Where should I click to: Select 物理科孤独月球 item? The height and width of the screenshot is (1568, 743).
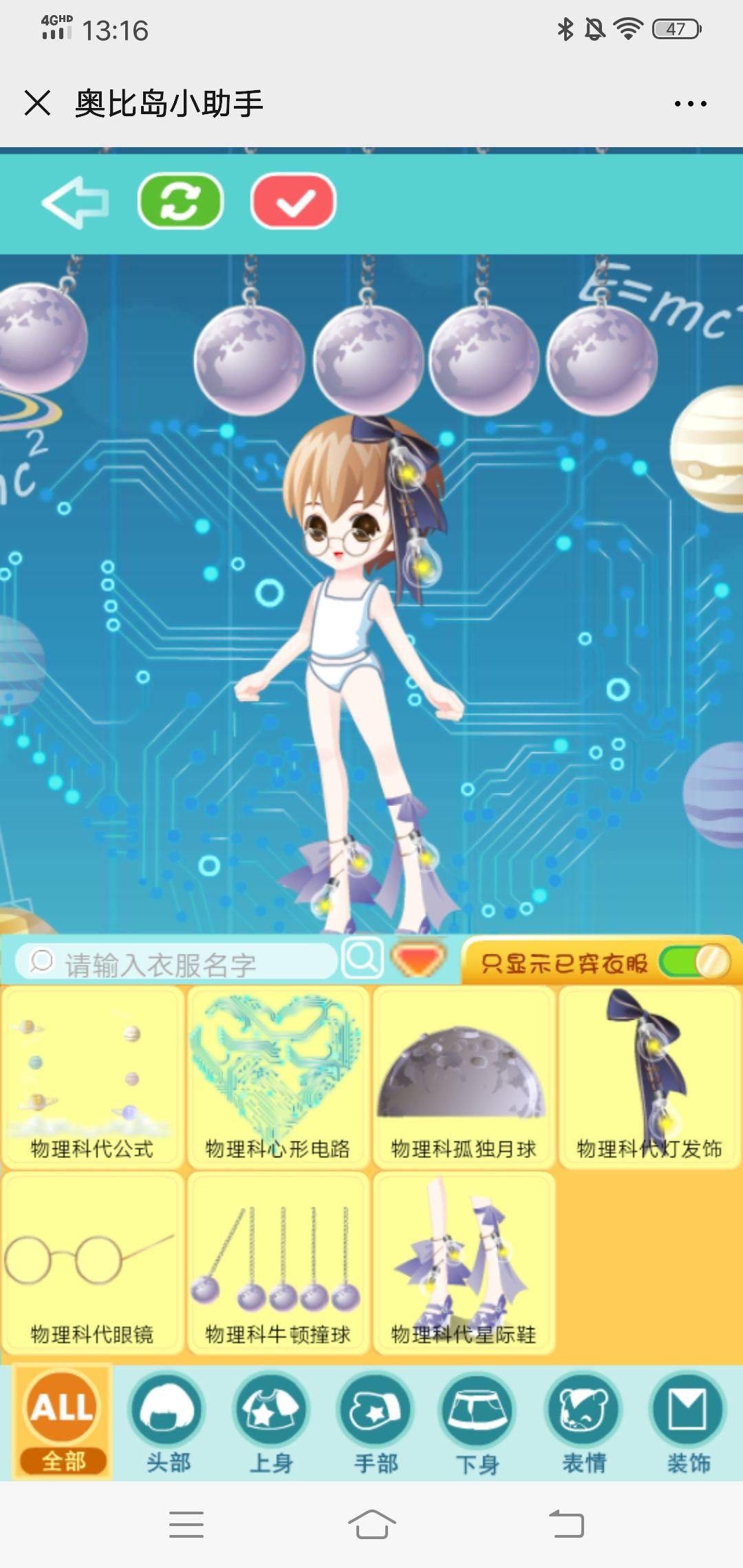(x=464, y=1078)
